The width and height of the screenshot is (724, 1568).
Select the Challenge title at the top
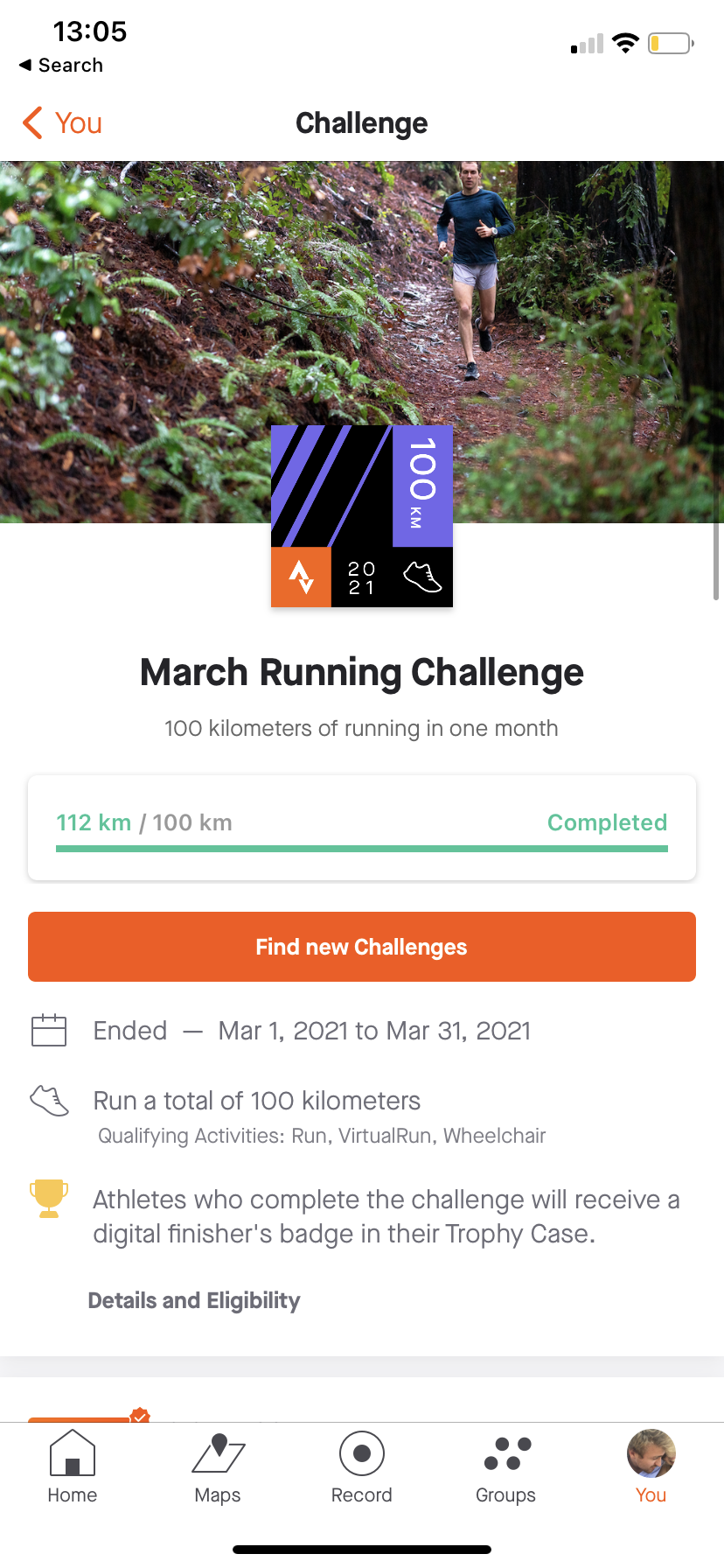coord(361,123)
